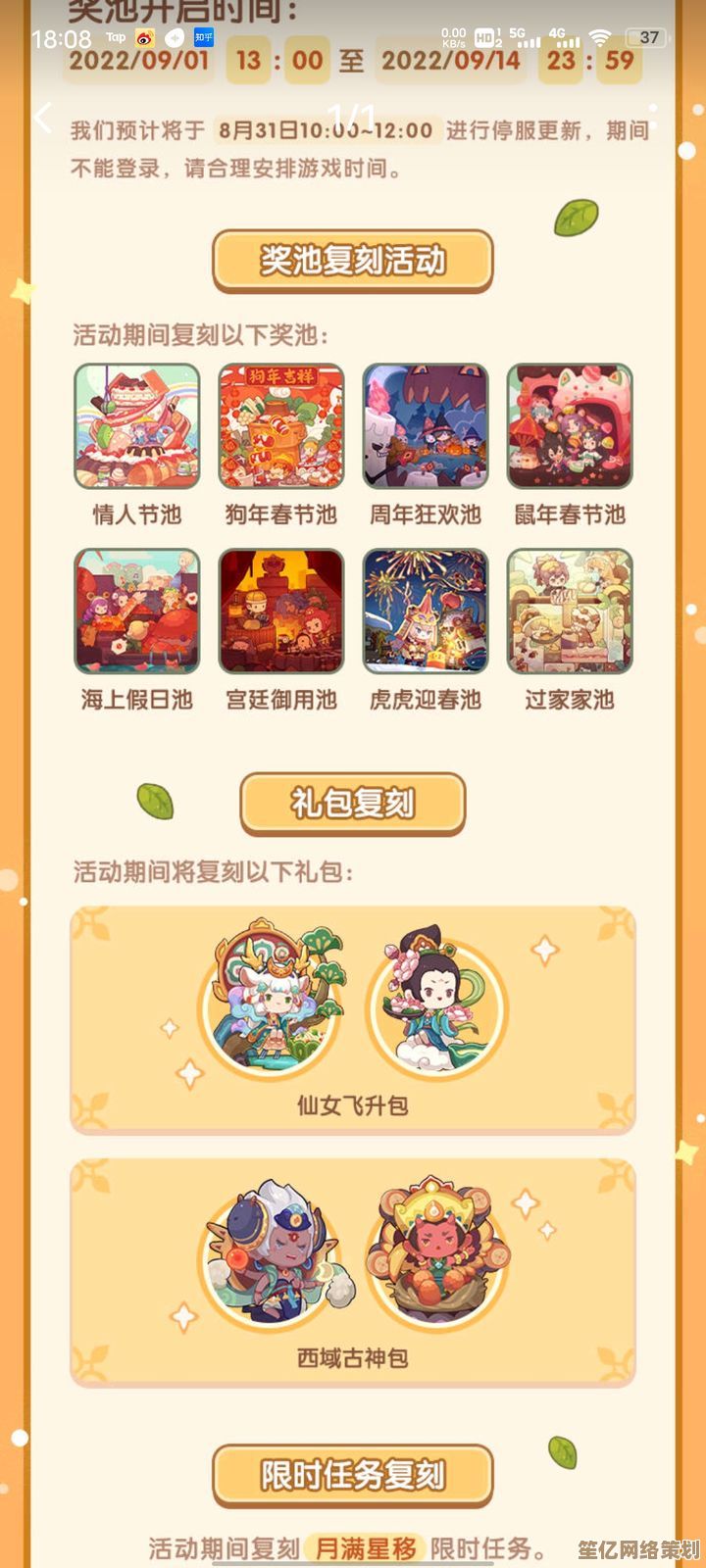
Task: Go back from the image viewer
Action: tap(41, 120)
